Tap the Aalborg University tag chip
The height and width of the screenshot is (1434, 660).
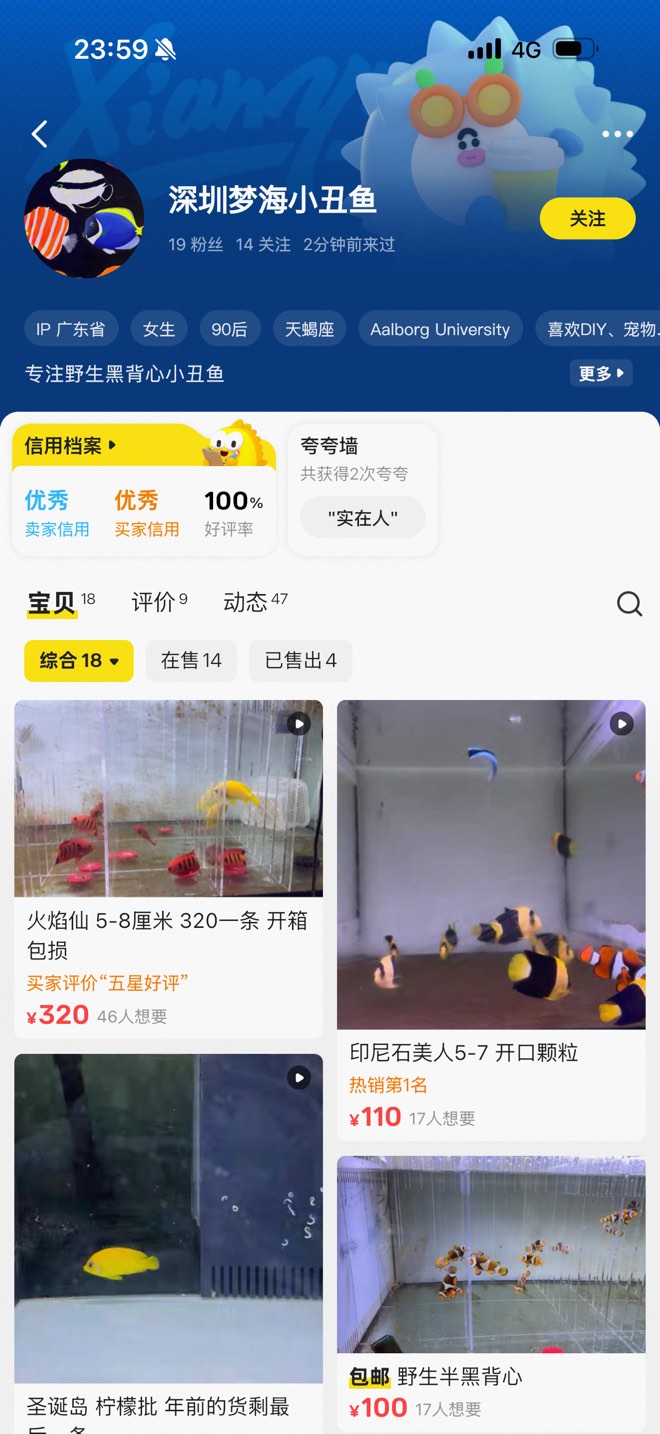point(439,329)
